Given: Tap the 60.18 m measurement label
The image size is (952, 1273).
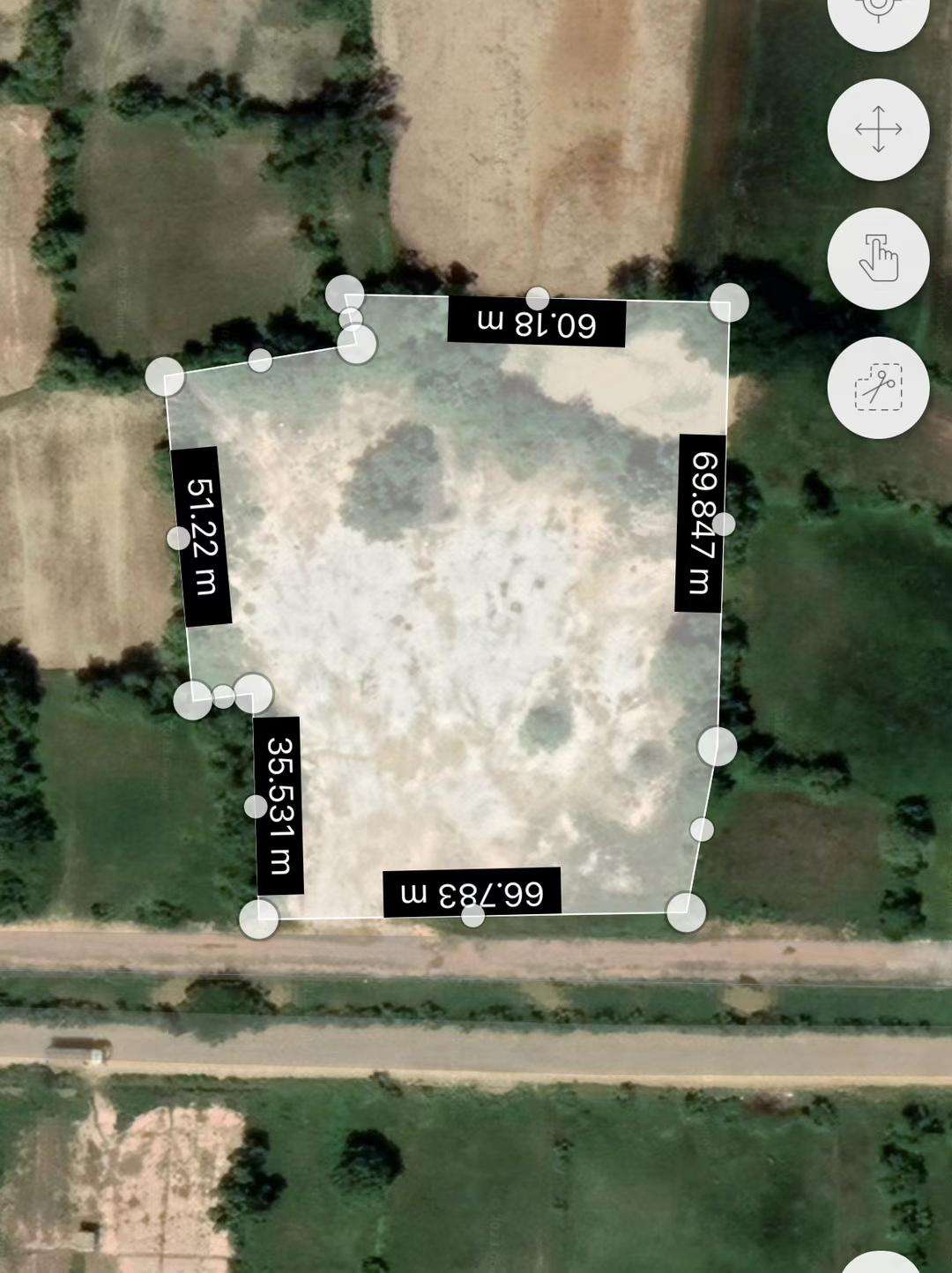Looking at the screenshot, I should click(537, 323).
